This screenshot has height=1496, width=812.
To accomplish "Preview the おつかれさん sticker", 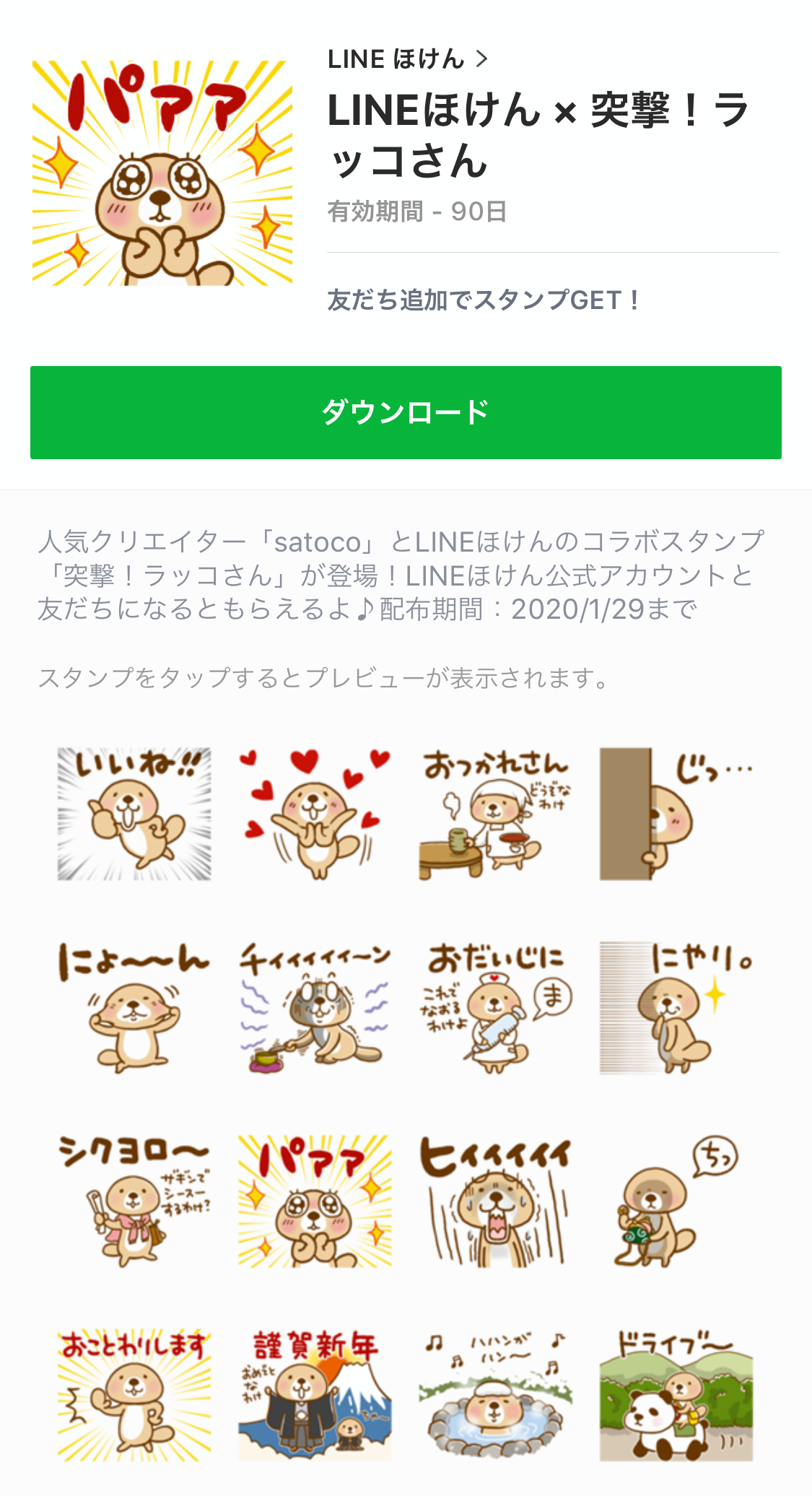I will [495, 814].
